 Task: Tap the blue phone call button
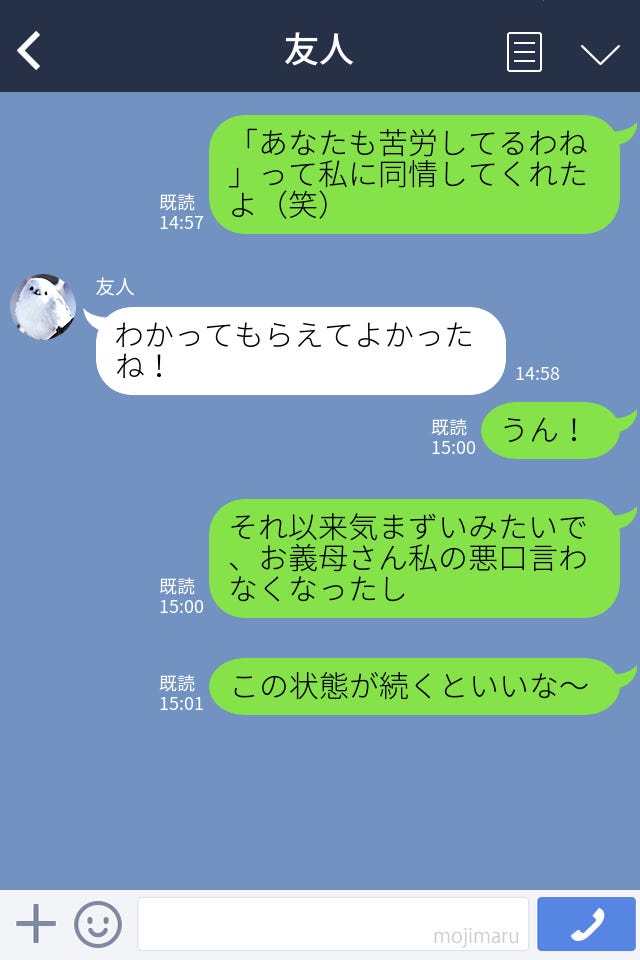point(586,924)
